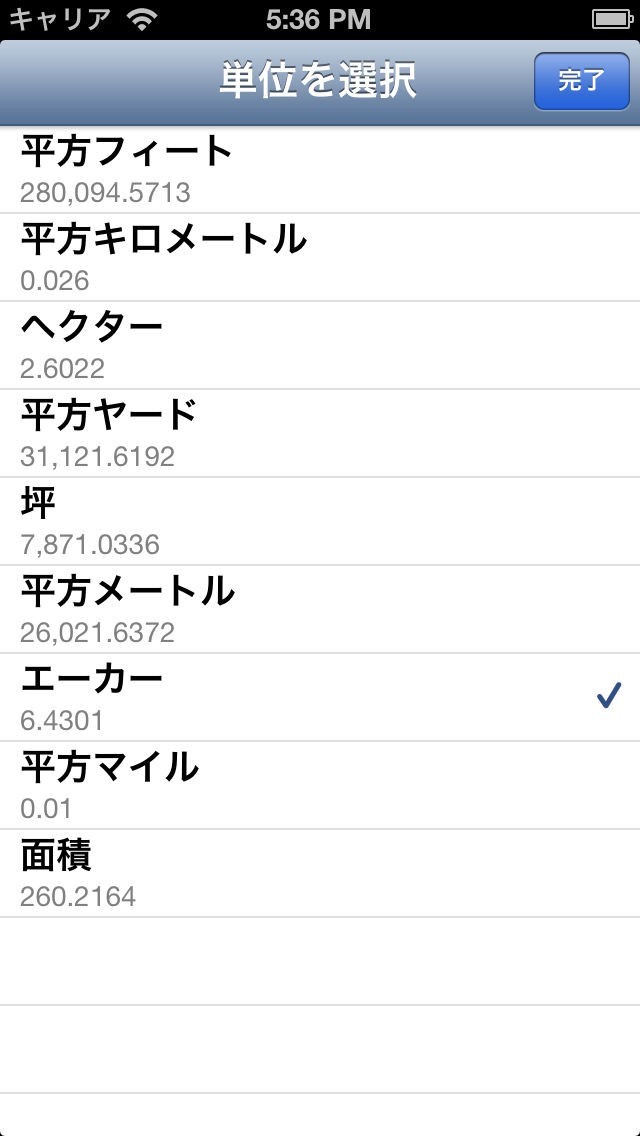Pick the 面積 unit row

point(320,873)
